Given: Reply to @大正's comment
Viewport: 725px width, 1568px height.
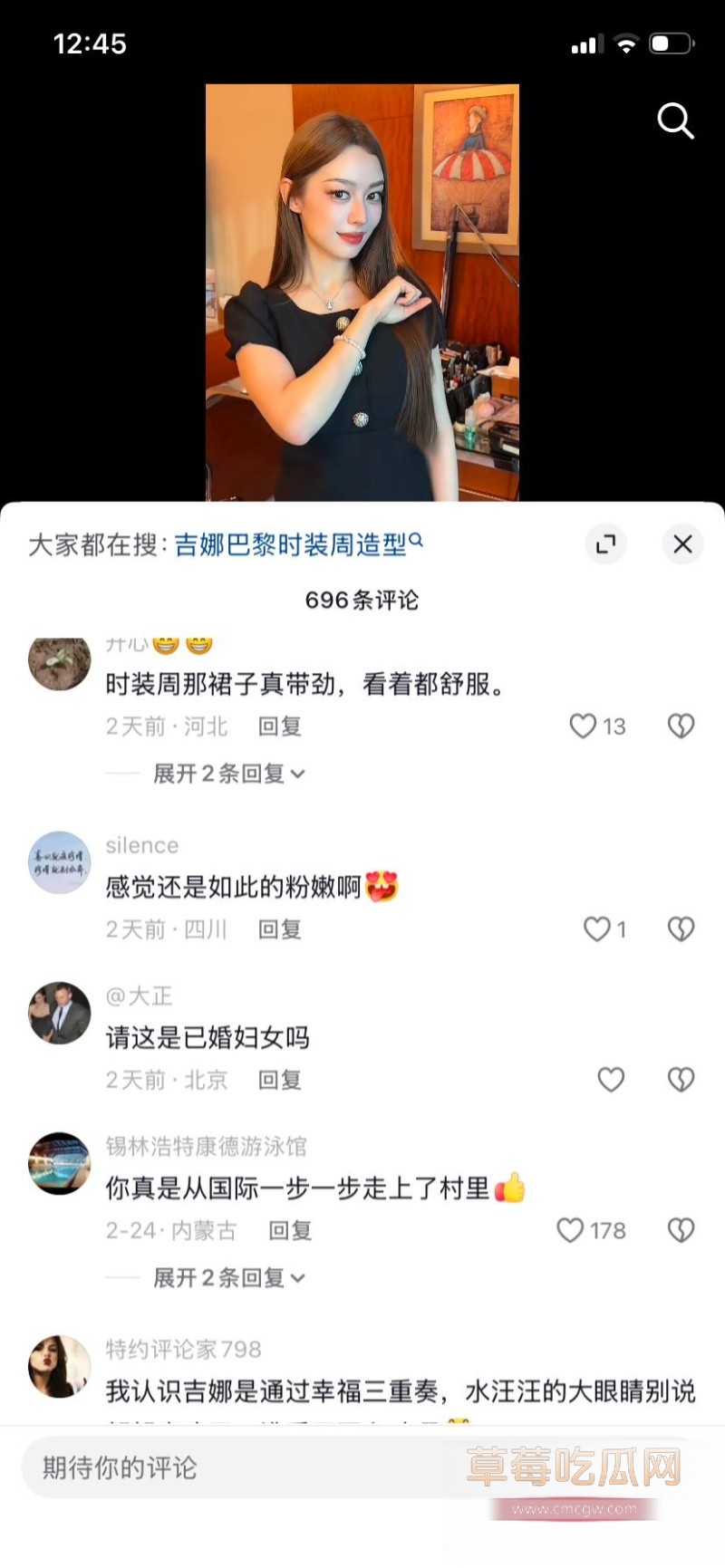Looking at the screenshot, I should (279, 1079).
